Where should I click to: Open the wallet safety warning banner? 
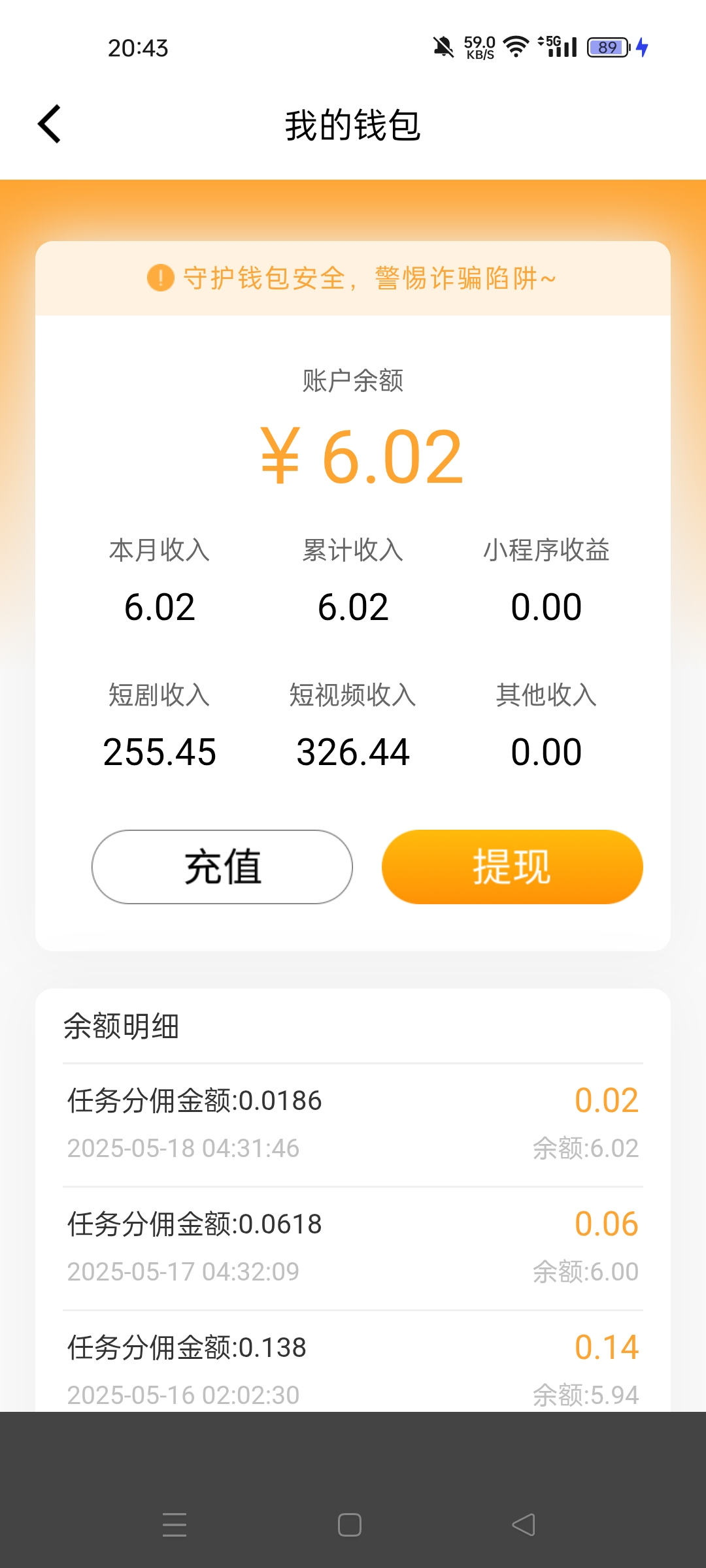click(x=353, y=278)
